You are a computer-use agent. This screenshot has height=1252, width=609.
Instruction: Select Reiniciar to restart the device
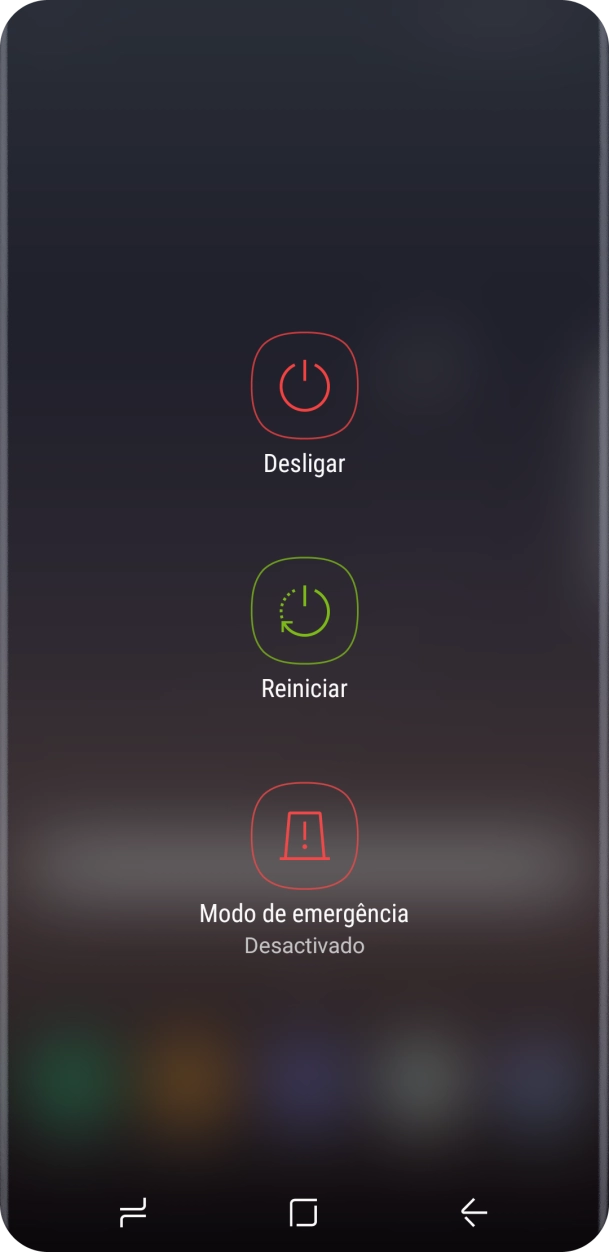304,610
